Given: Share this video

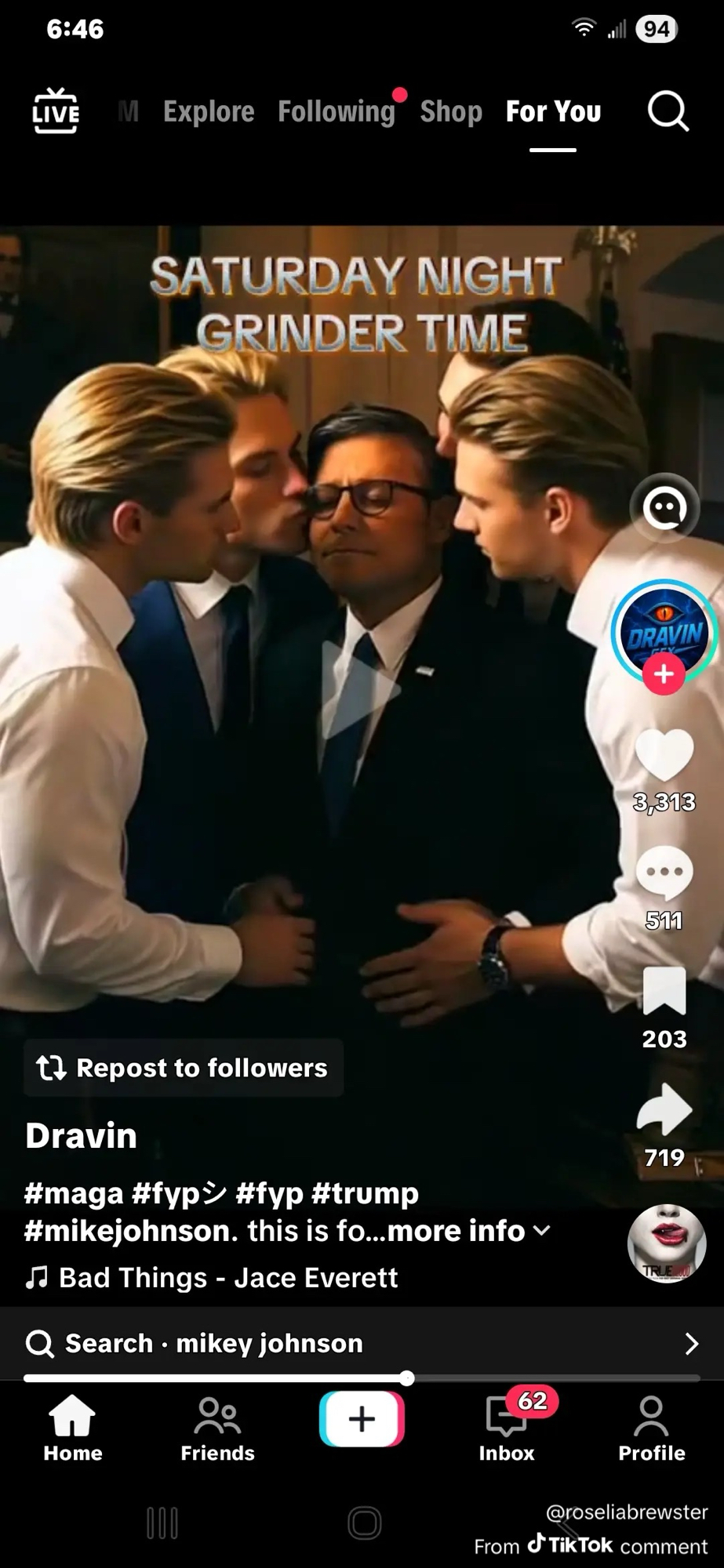Looking at the screenshot, I should [x=664, y=1109].
